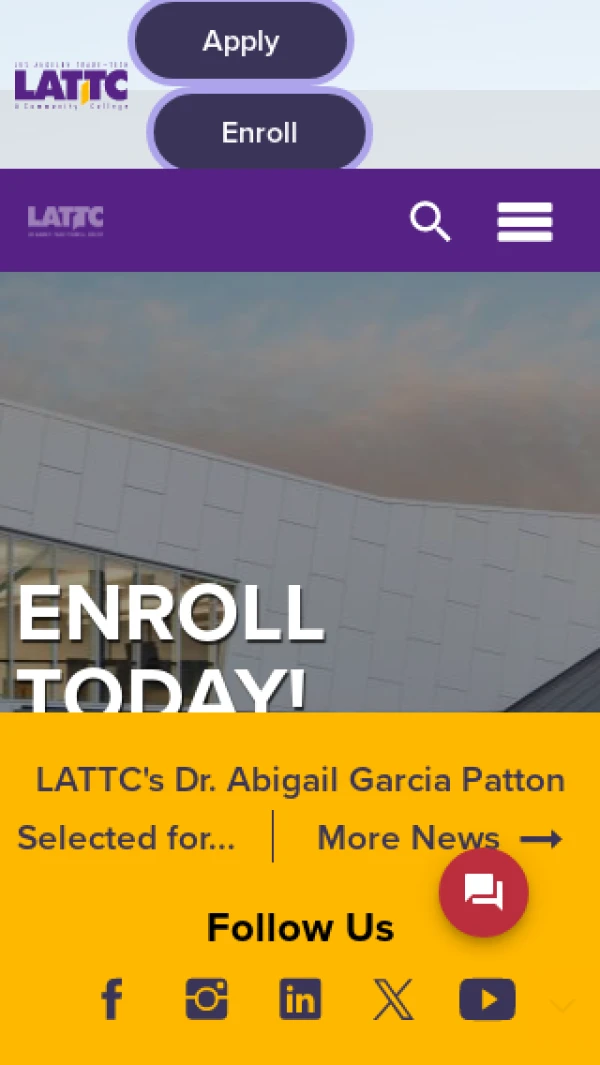
Task: Open the red chat bubble button
Action: [483, 892]
